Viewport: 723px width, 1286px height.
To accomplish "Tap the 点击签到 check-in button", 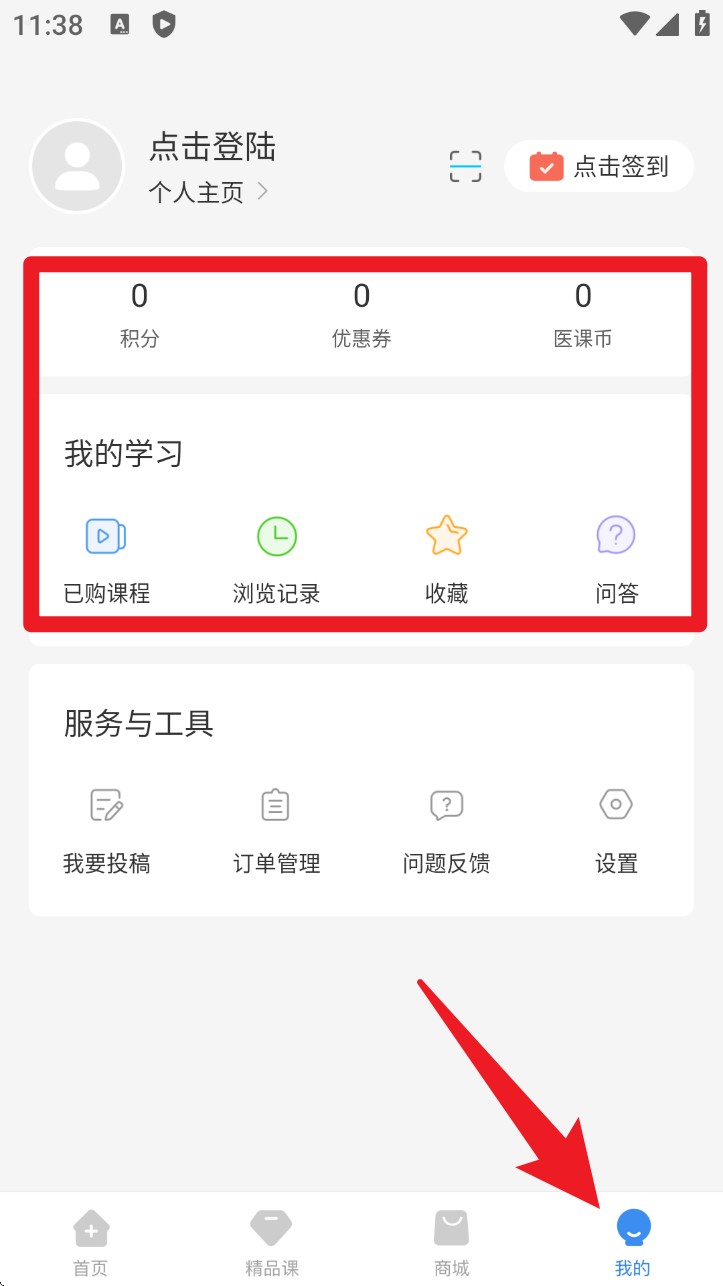I will click(x=598, y=167).
